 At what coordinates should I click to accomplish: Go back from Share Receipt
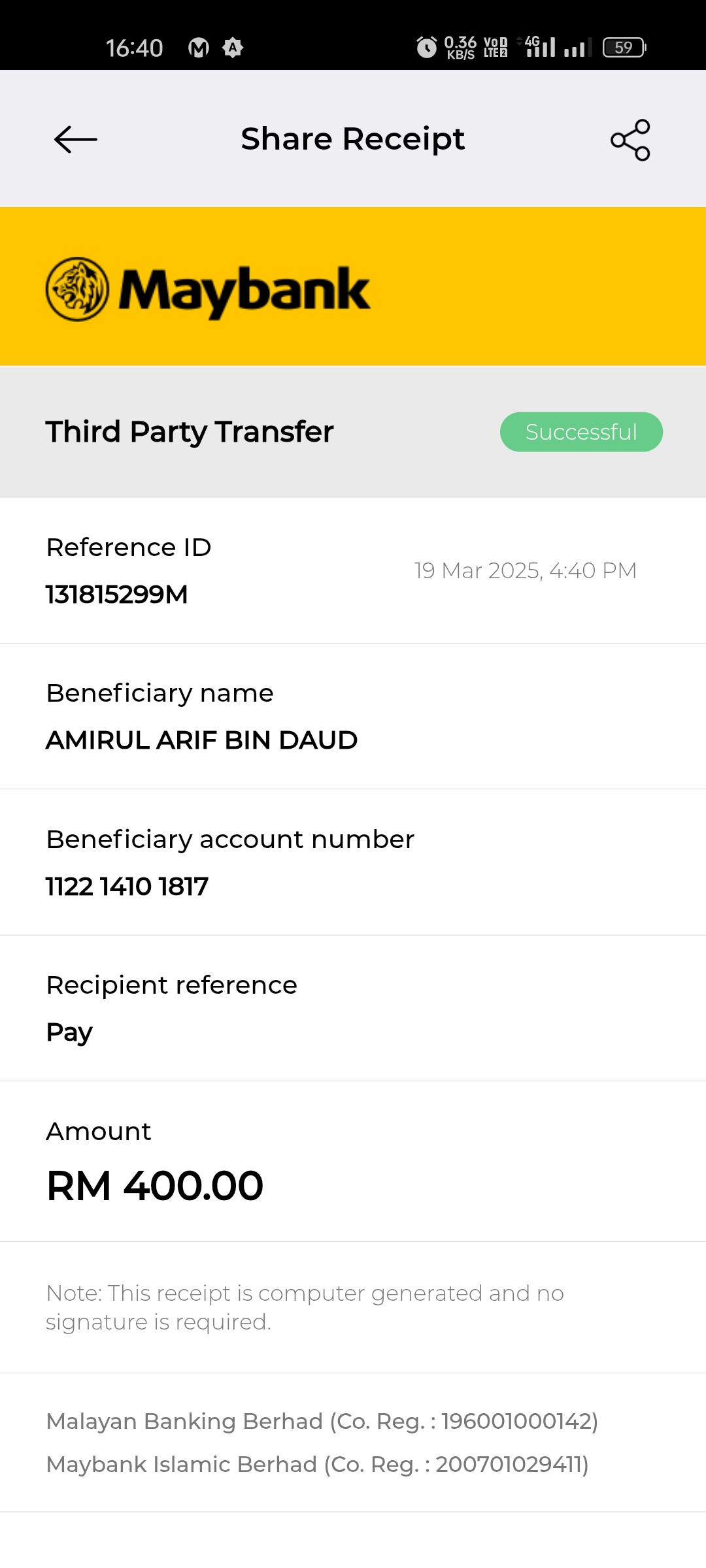click(x=76, y=139)
